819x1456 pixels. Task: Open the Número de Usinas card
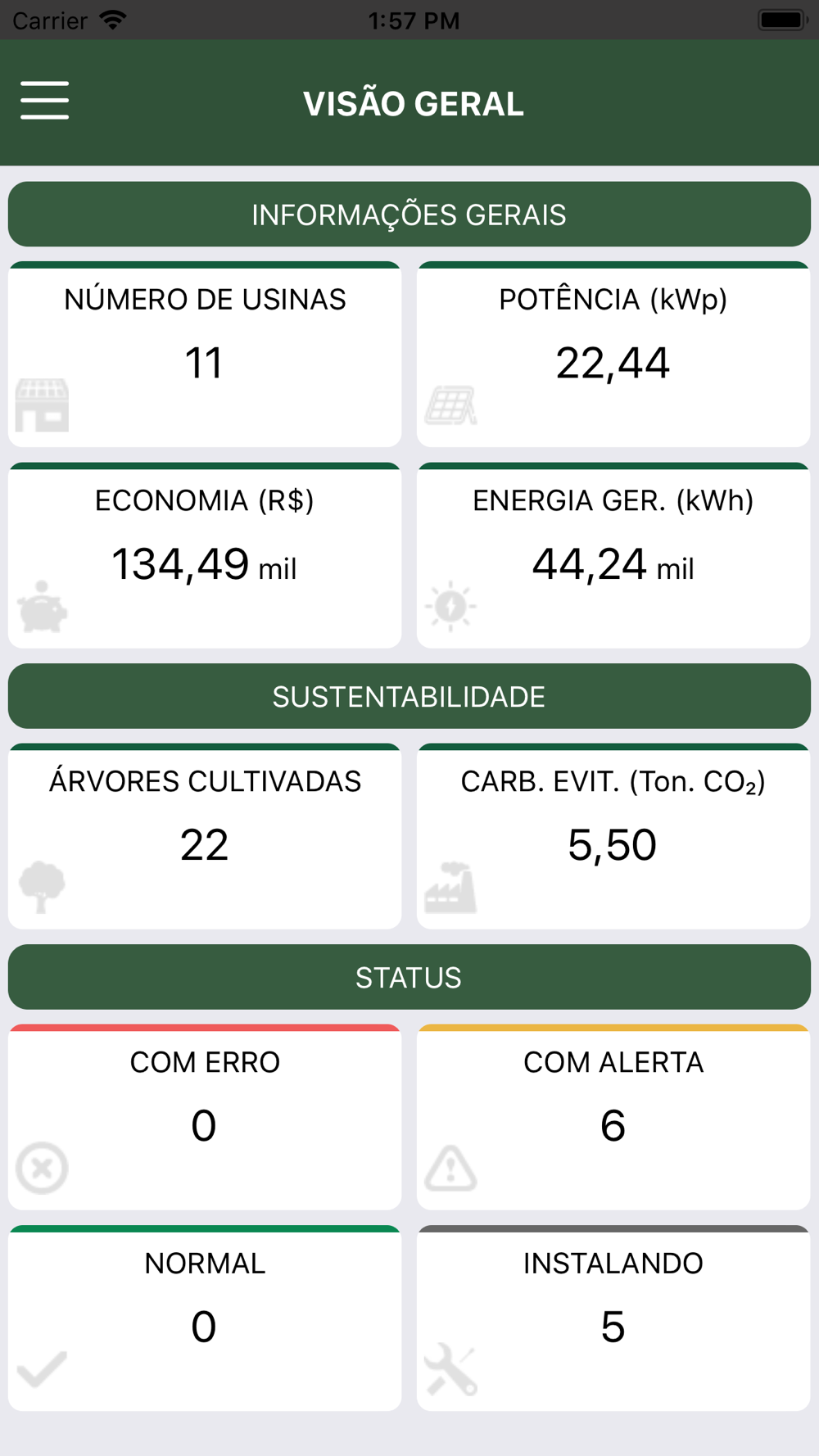[x=205, y=355]
